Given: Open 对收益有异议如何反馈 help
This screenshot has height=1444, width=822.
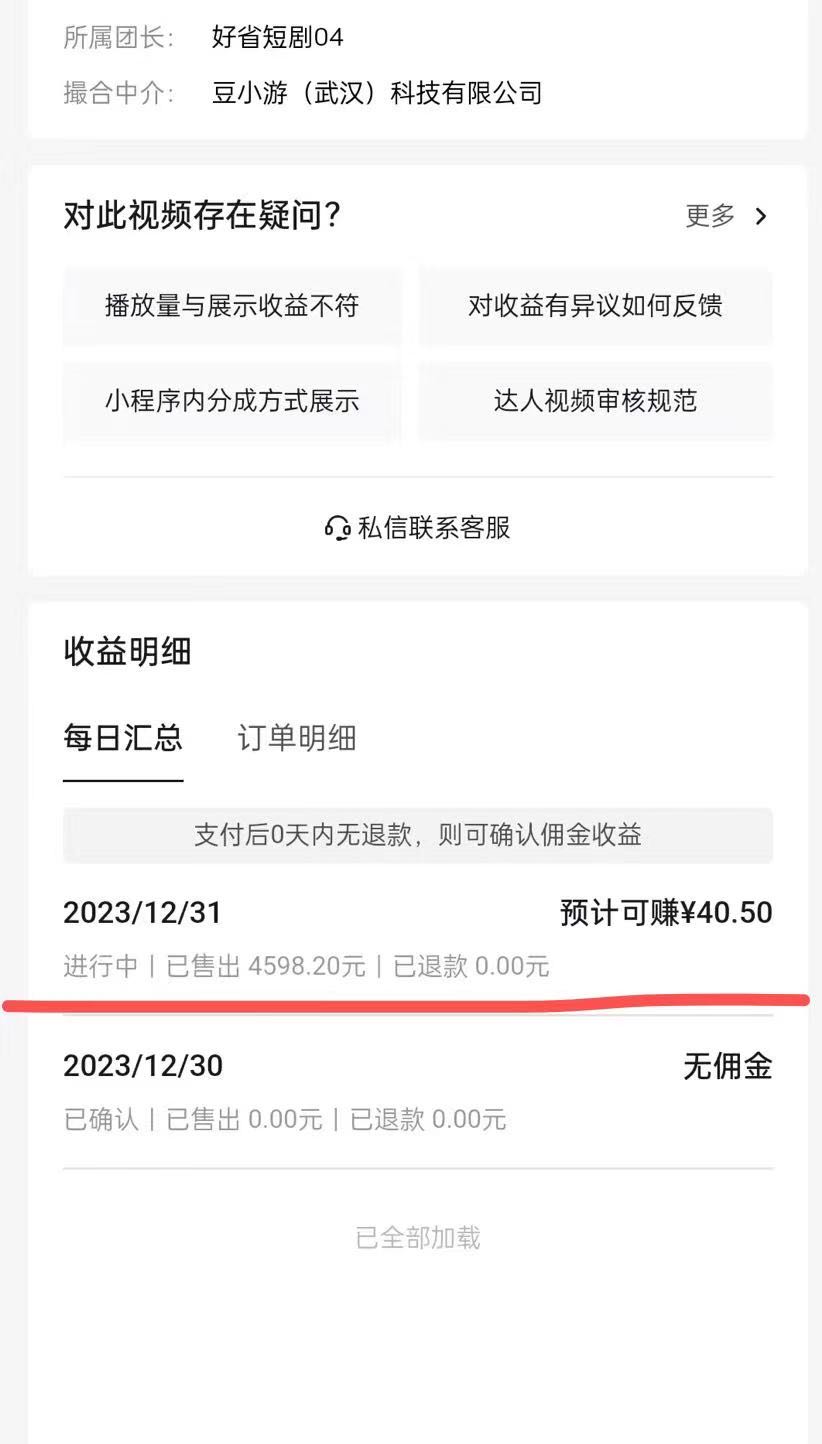Looking at the screenshot, I should coord(595,306).
